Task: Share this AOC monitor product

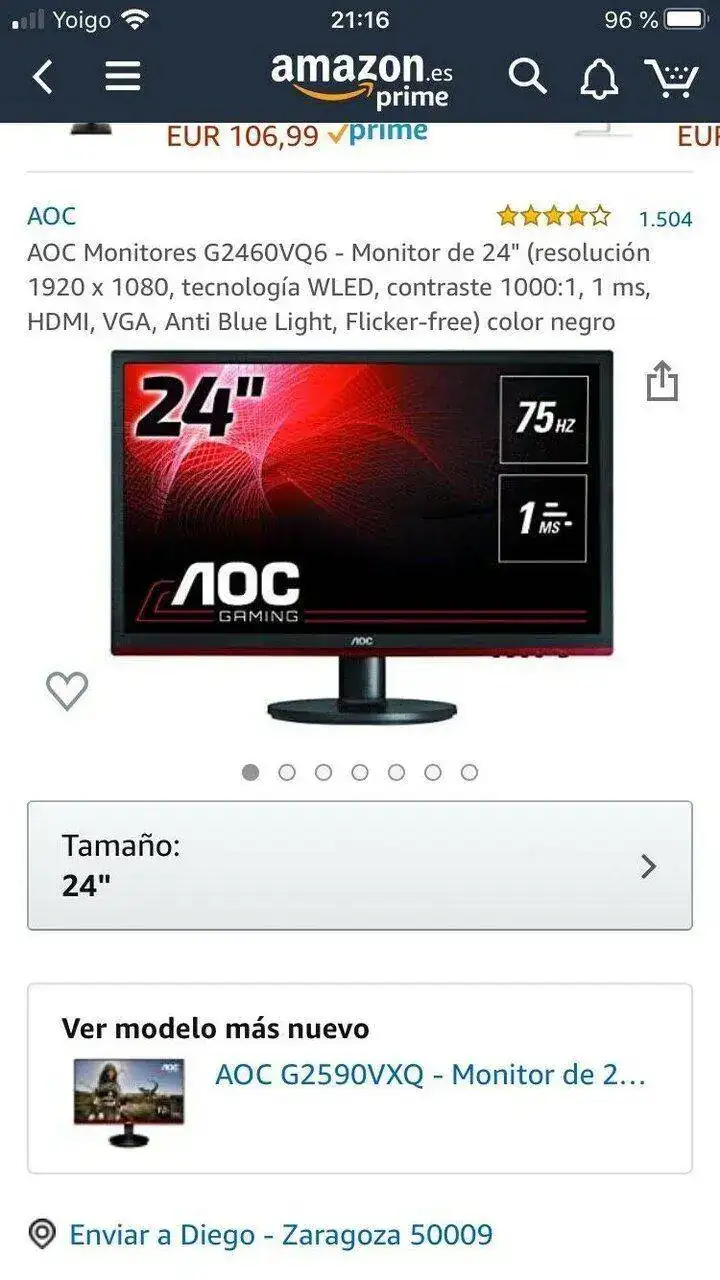Action: (x=661, y=381)
